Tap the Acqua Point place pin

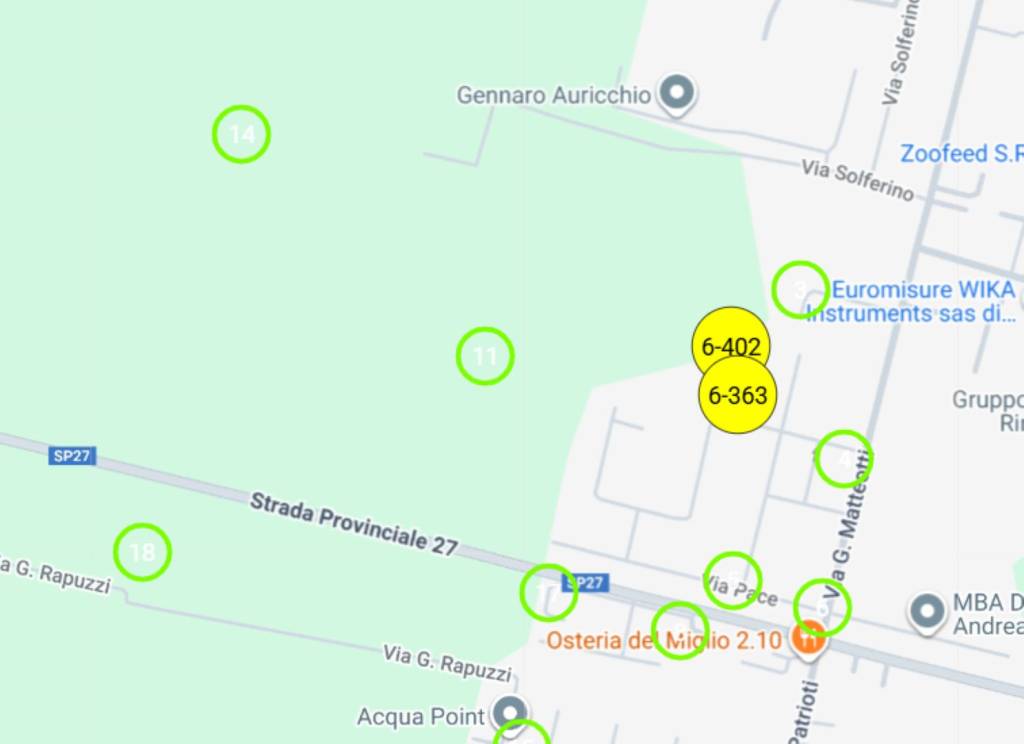[512, 712]
